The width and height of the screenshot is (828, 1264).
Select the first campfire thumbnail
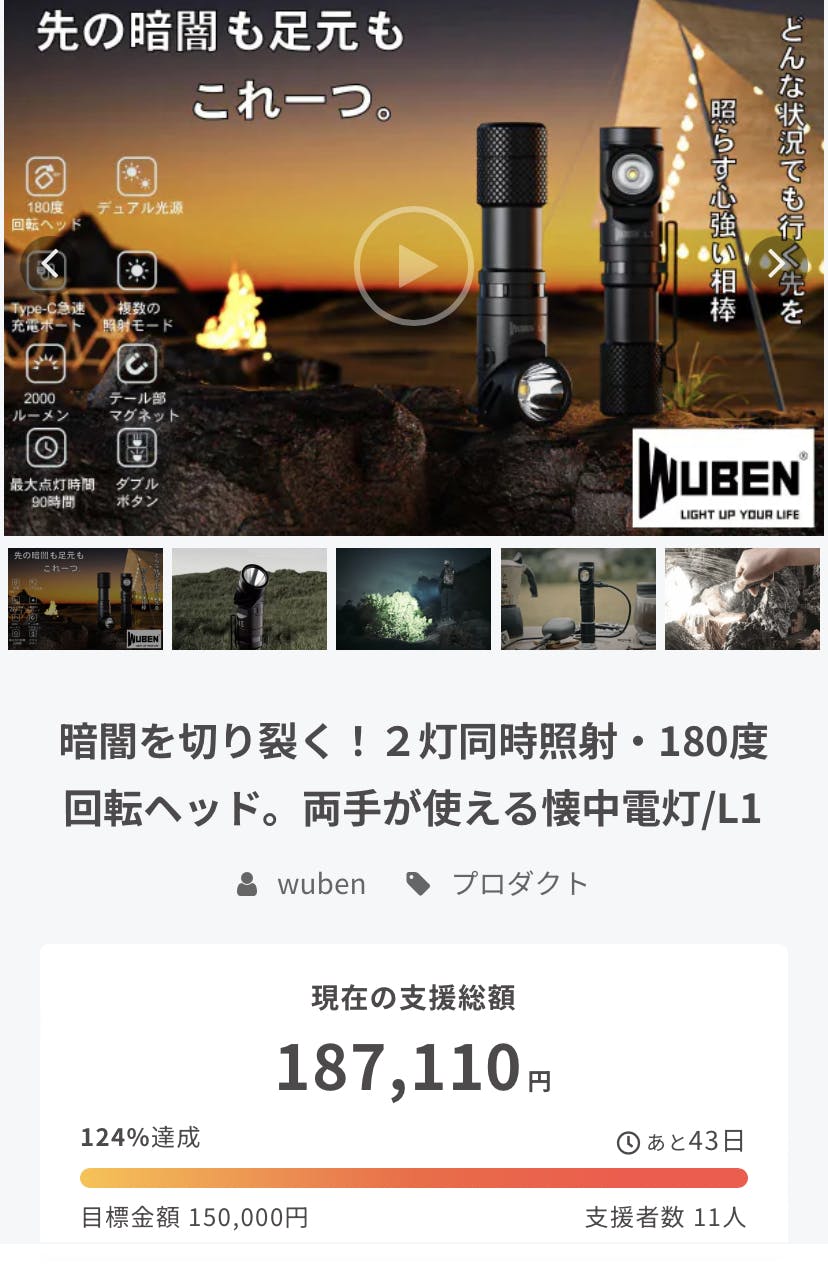point(85,599)
